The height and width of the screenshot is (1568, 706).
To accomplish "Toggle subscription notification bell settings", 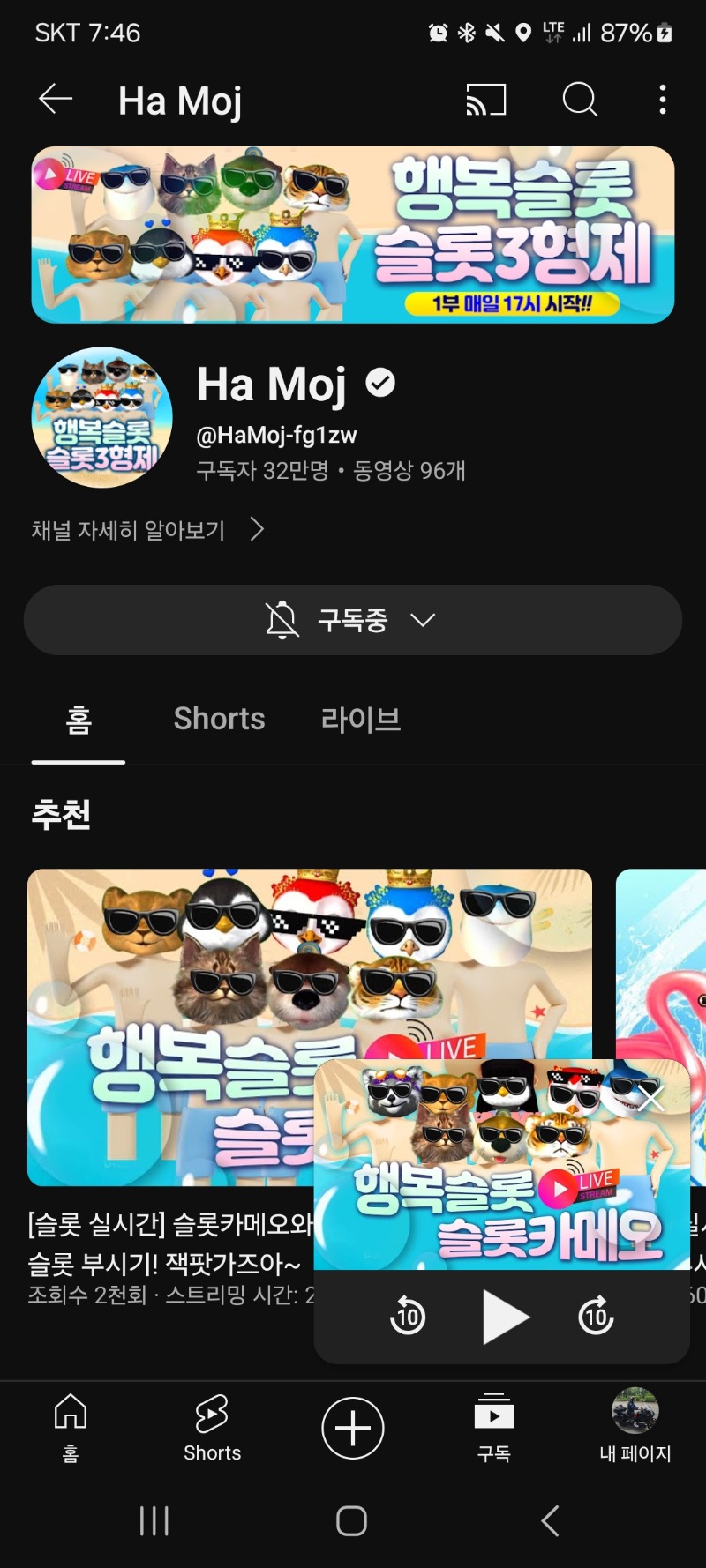I will 281,619.
